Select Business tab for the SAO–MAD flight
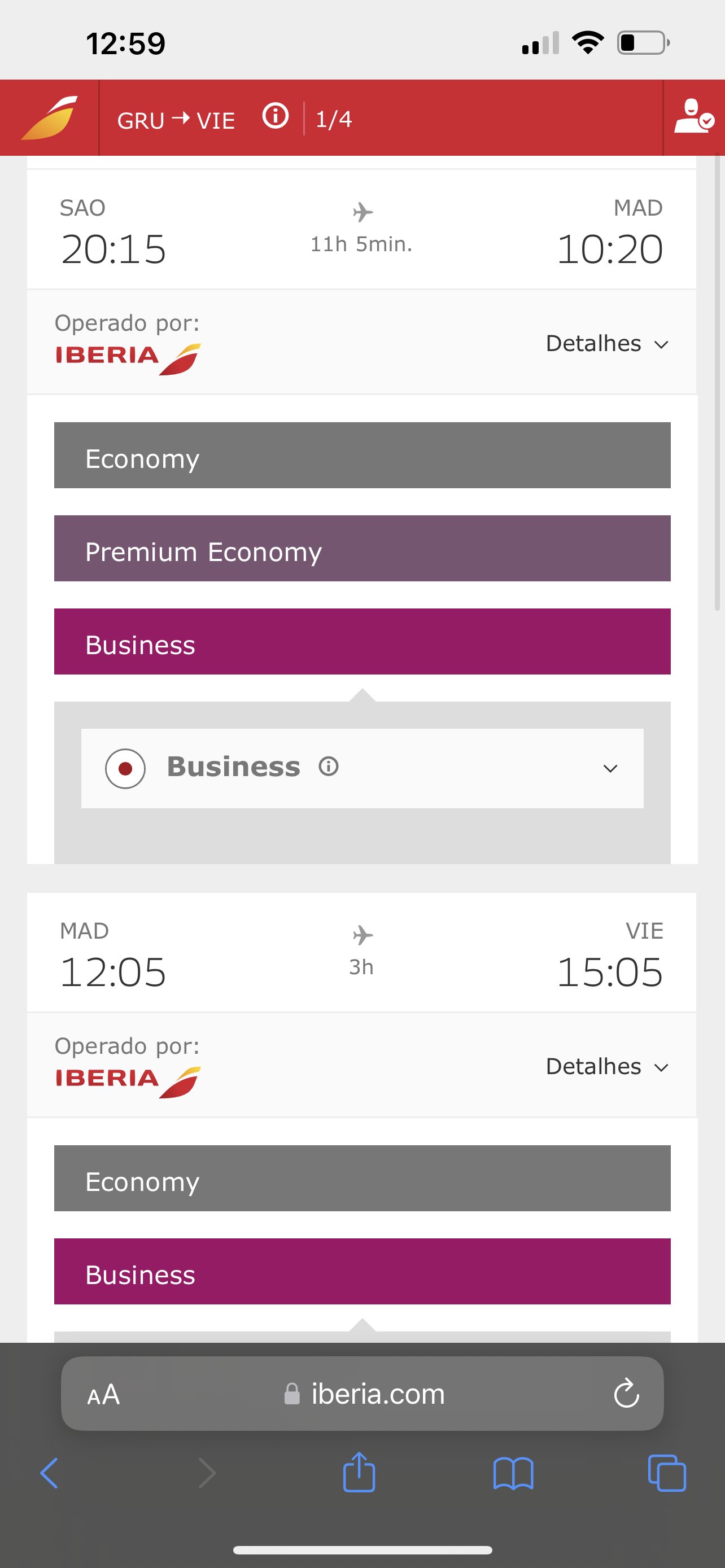The width and height of the screenshot is (725, 1568). tap(362, 642)
